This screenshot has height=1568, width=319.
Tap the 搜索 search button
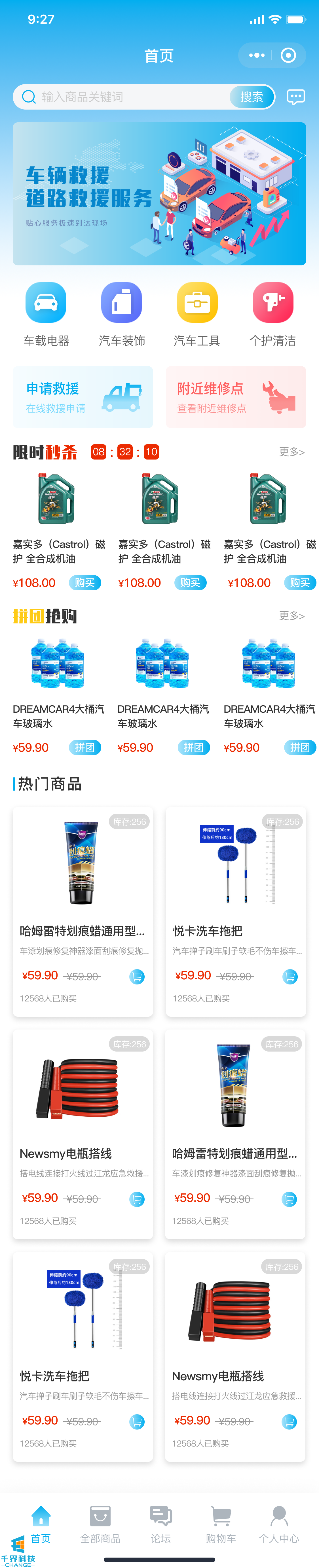pos(251,97)
